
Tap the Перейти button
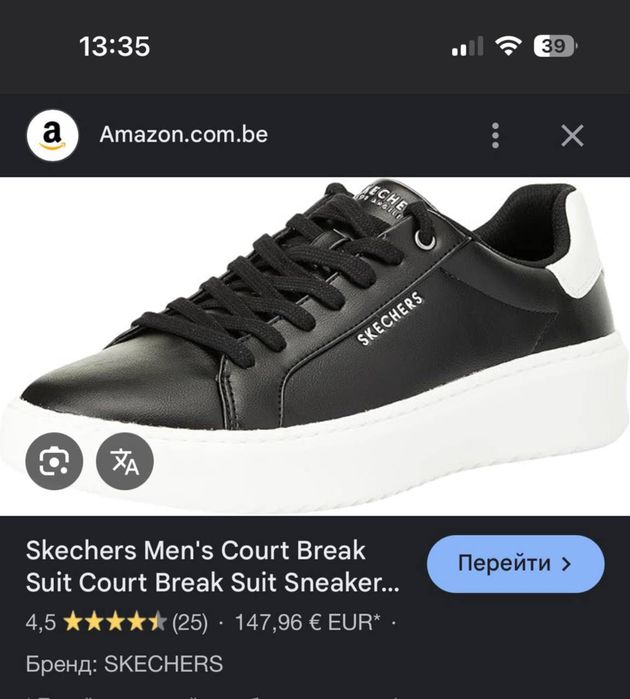[515, 564]
